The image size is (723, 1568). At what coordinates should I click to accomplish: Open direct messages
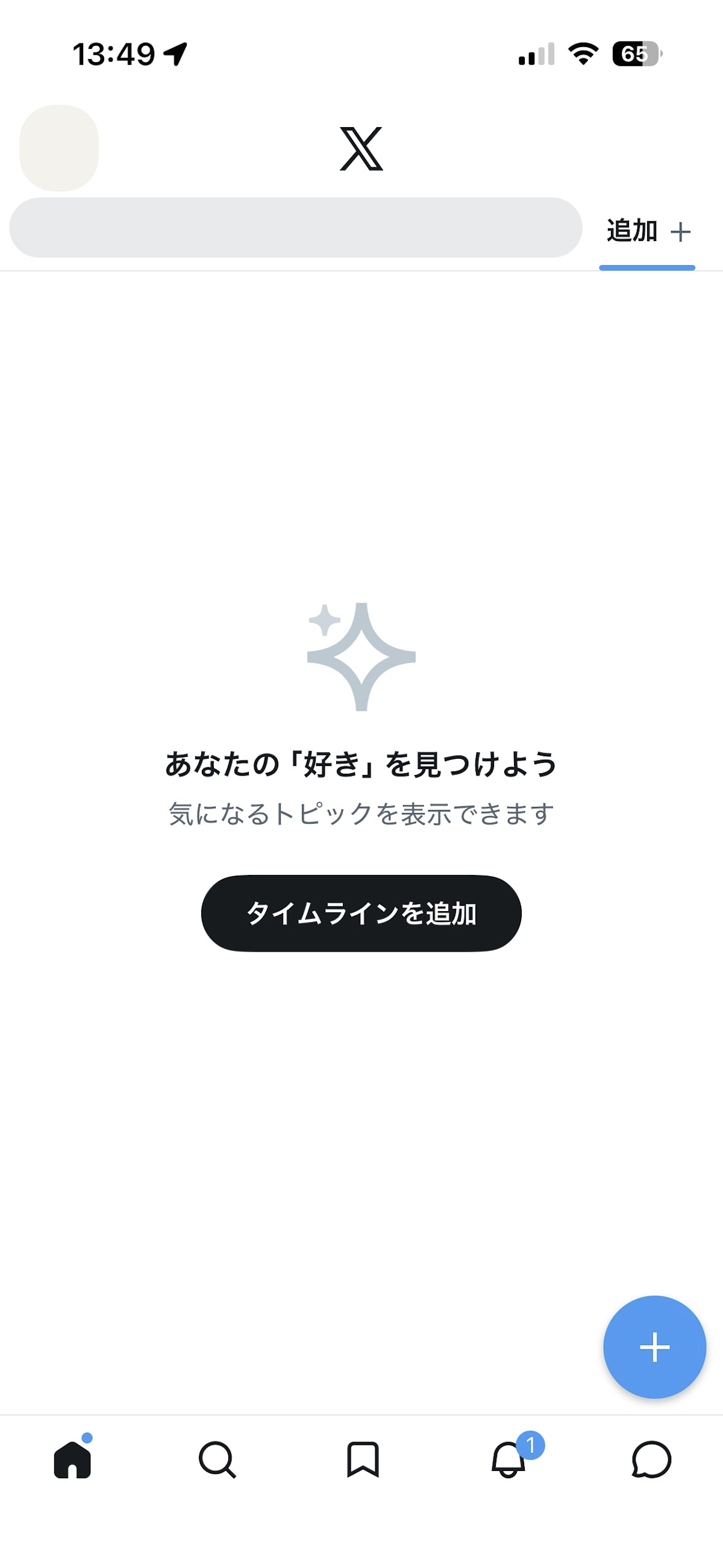point(651,1460)
